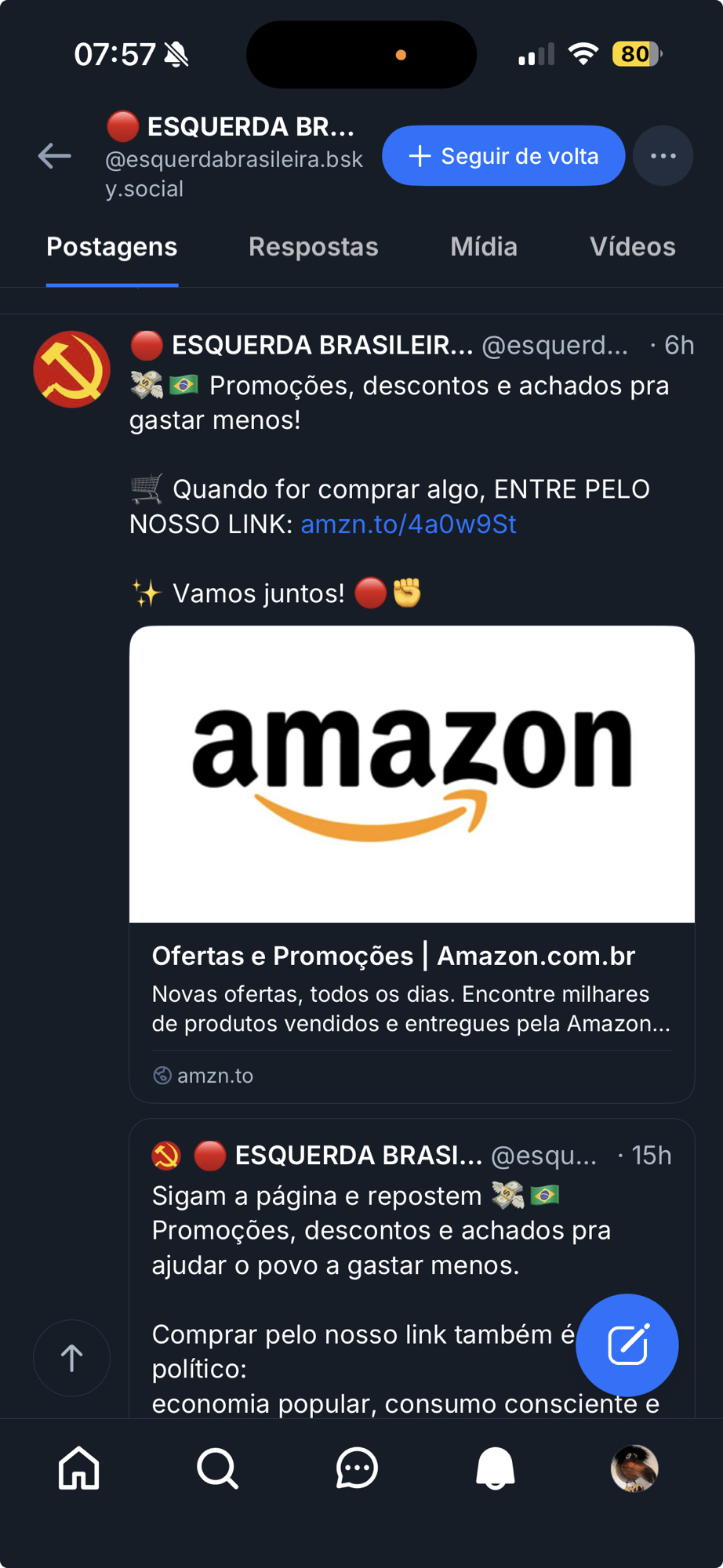Go back using the arrow icon

tap(55, 156)
